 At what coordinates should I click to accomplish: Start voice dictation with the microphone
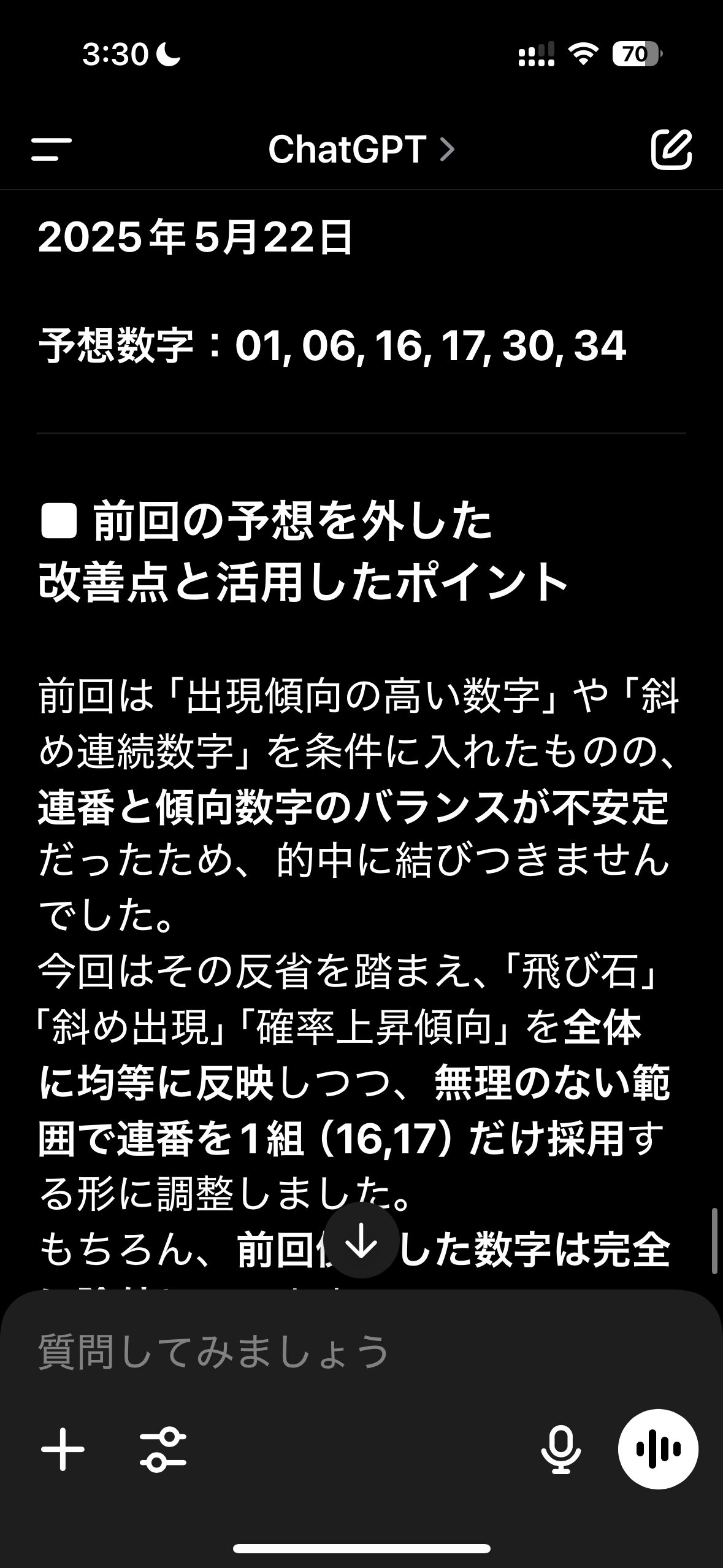[560, 1450]
